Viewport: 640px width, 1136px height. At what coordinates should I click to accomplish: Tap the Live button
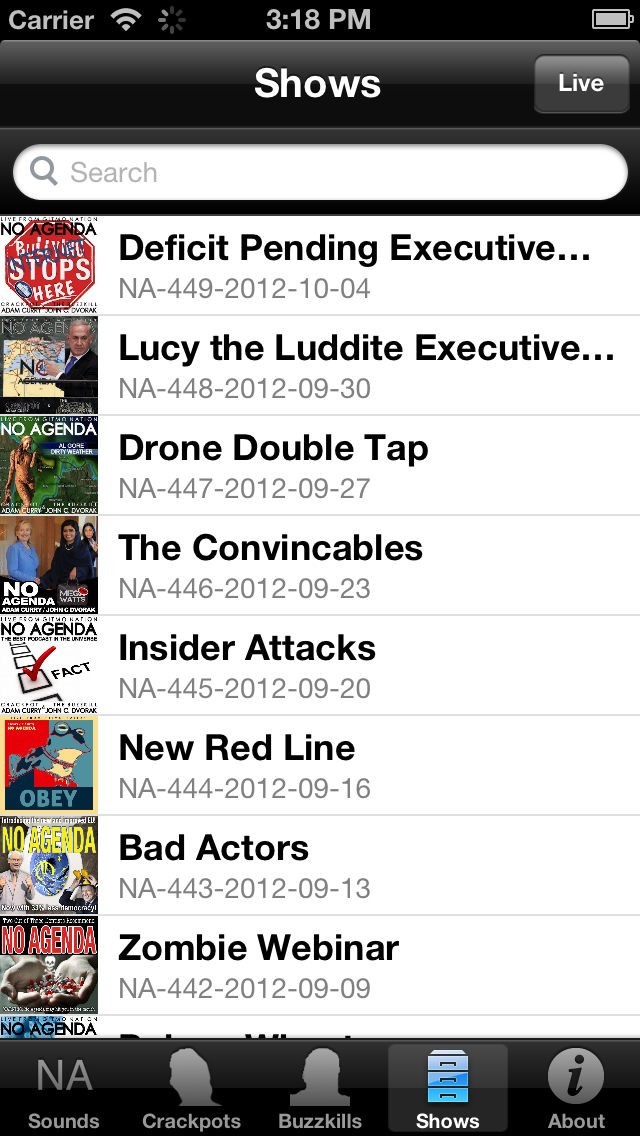[581, 83]
